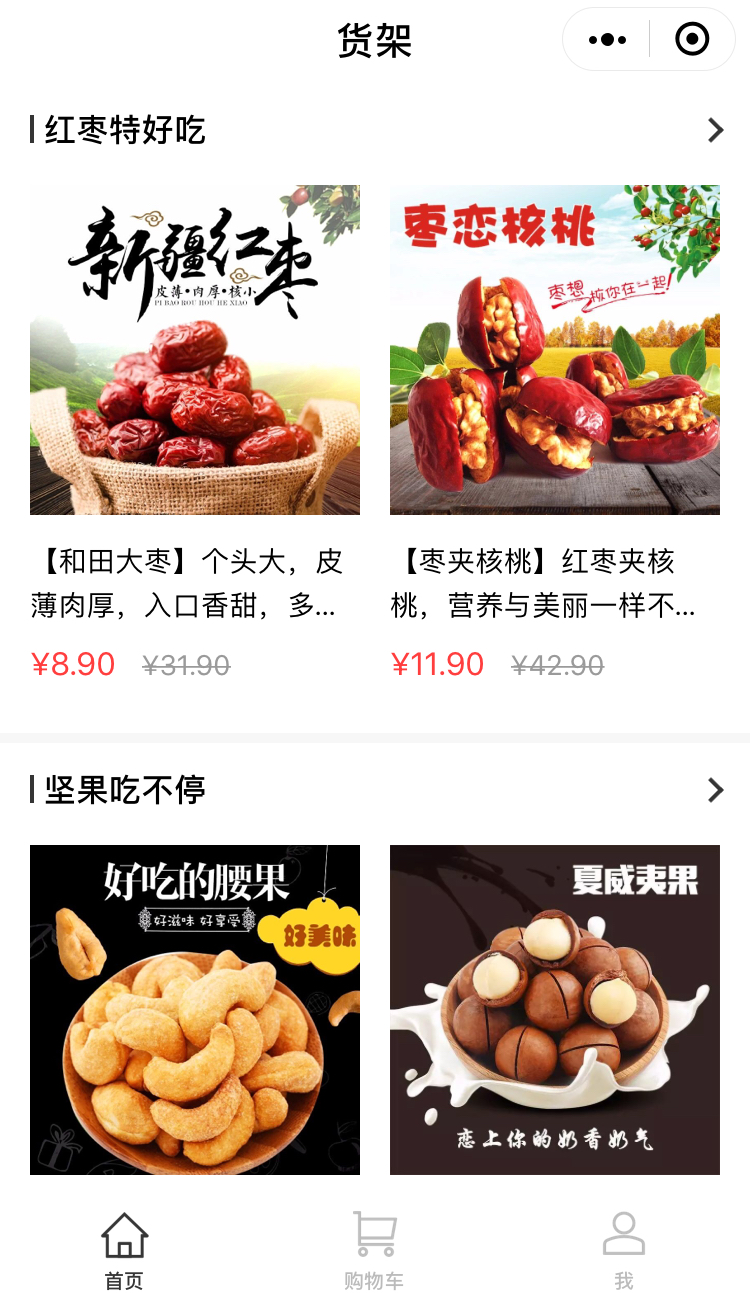Expand the 坚果吃不停 section via its chevron
The image size is (750, 1293).
[715, 790]
